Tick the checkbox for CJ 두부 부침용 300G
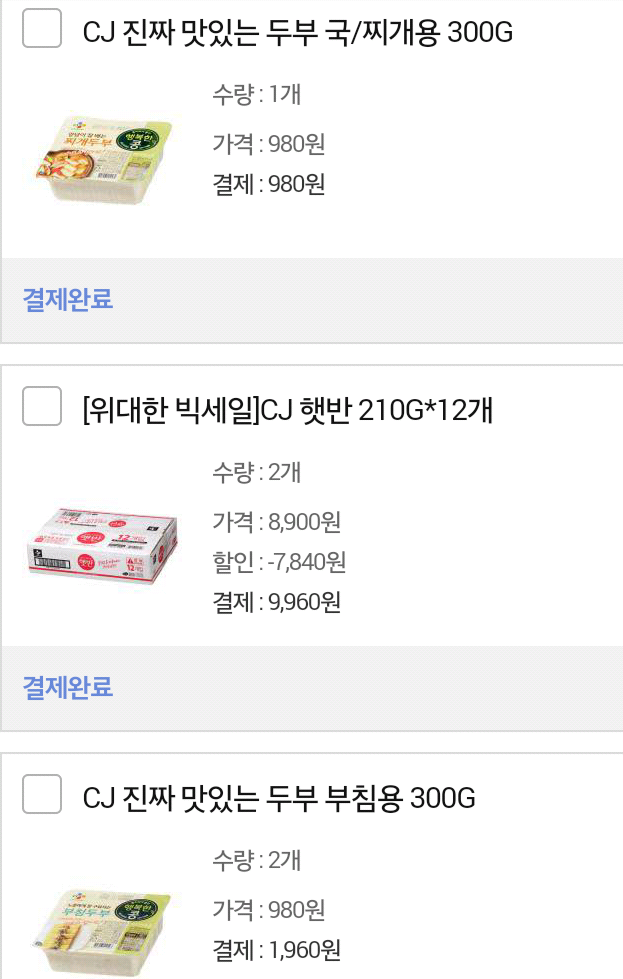The width and height of the screenshot is (623, 979). pyautogui.click(x=42, y=794)
